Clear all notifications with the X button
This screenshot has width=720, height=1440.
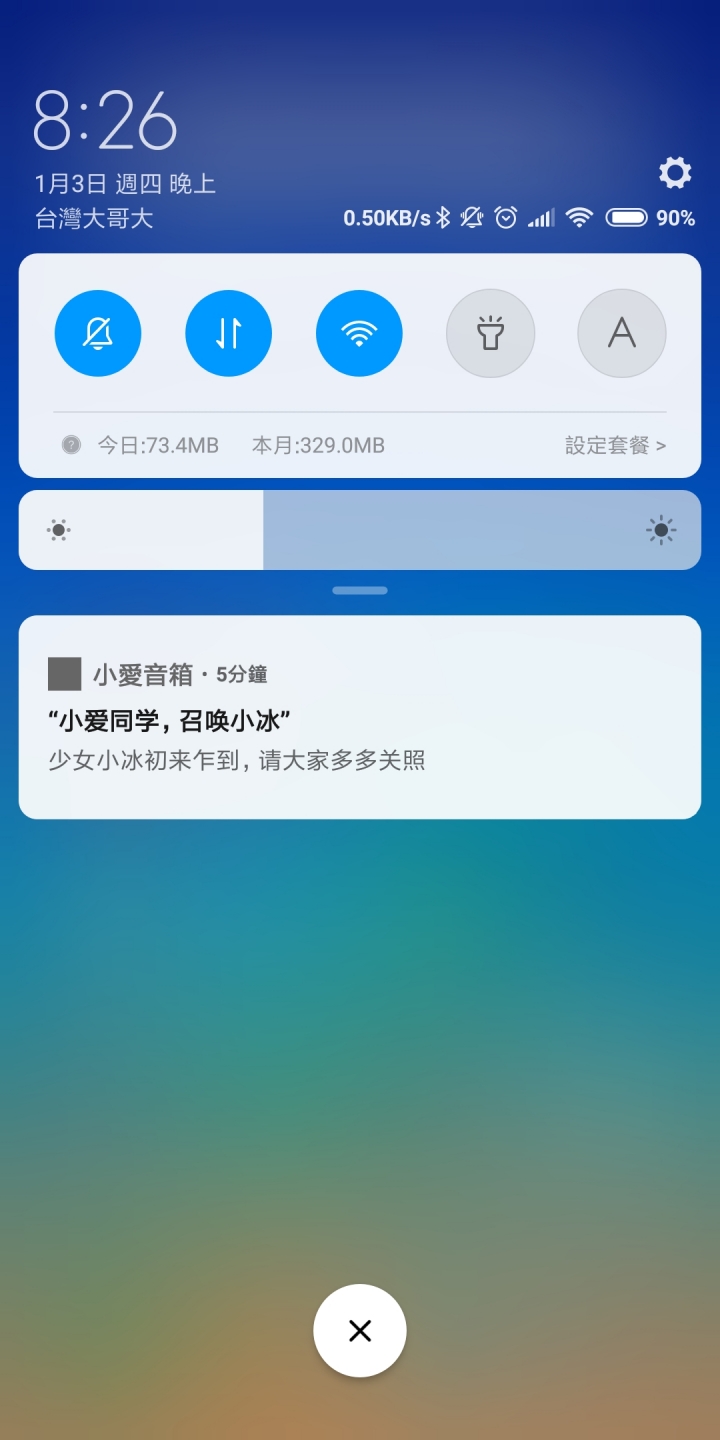click(360, 1330)
